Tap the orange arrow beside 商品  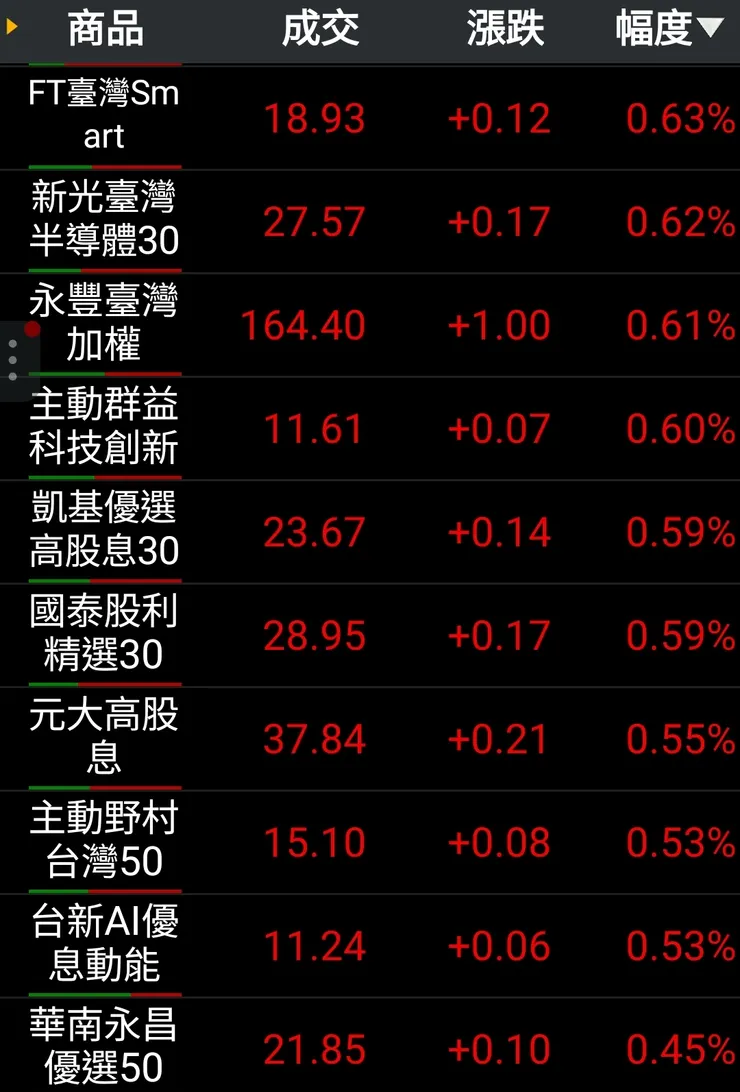12,28
